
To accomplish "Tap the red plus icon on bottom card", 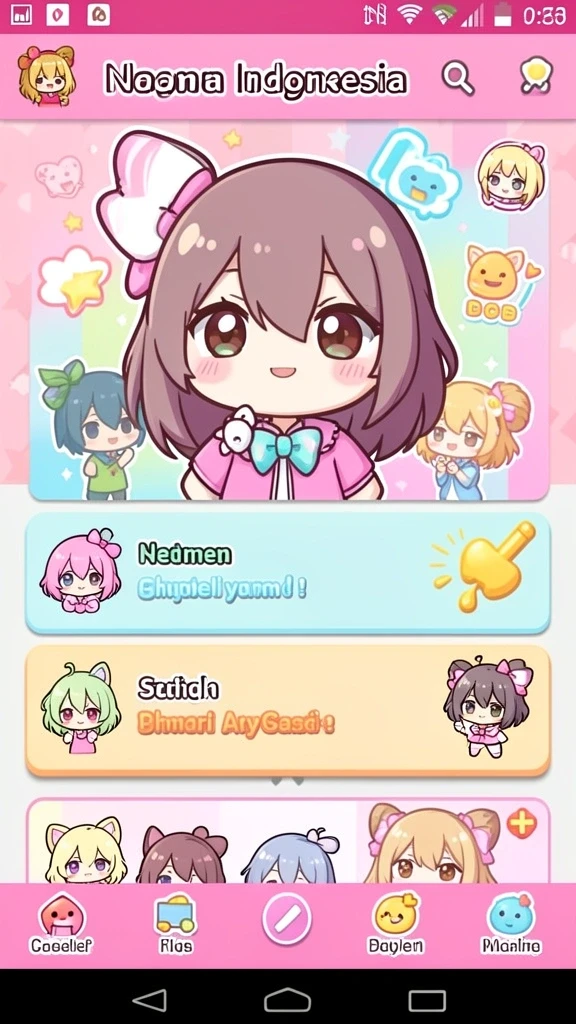I will coord(521,823).
